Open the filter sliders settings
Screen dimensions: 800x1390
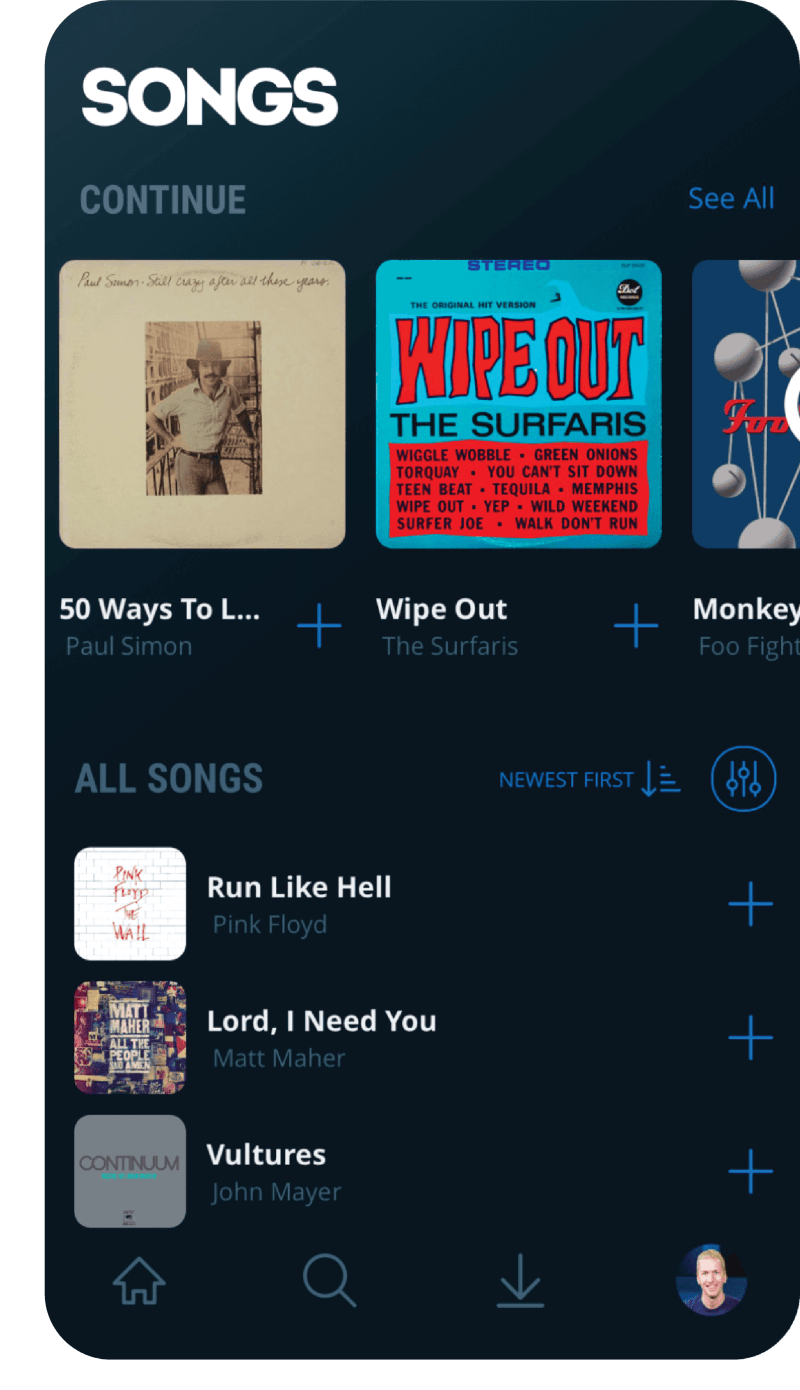pyautogui.click(x=743, y=778)
